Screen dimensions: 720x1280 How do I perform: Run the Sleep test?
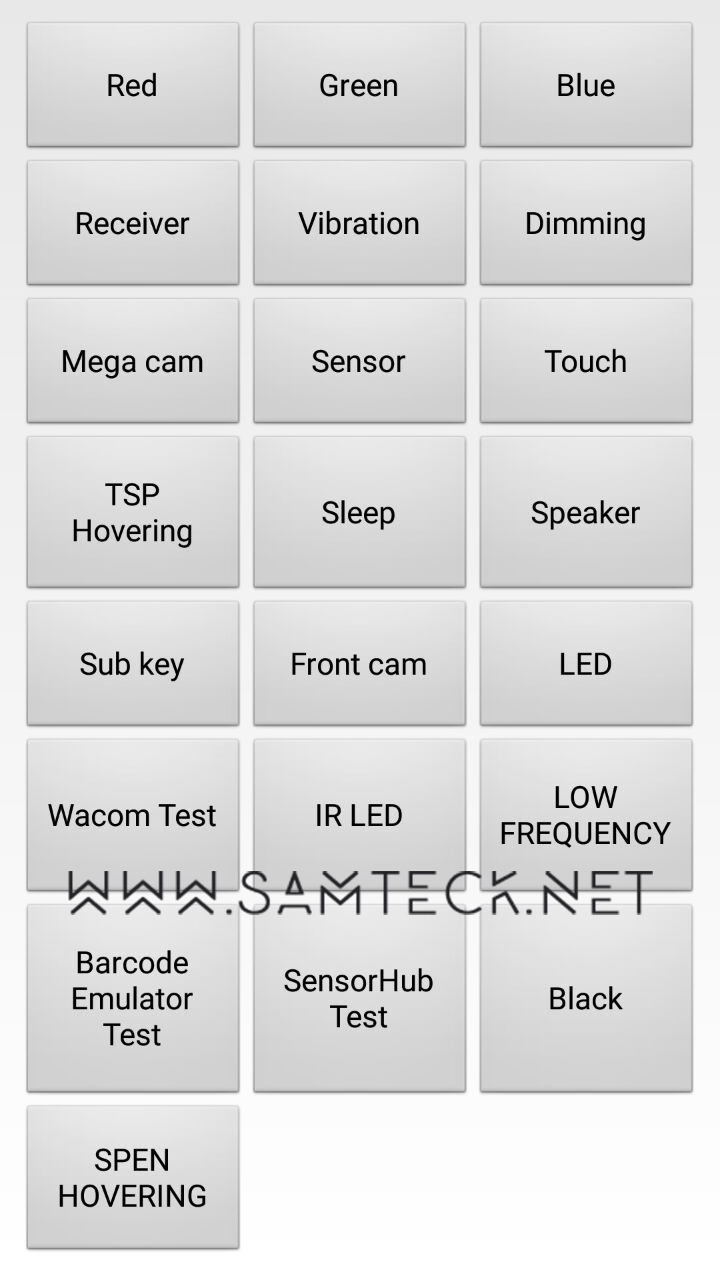(359, 512)
